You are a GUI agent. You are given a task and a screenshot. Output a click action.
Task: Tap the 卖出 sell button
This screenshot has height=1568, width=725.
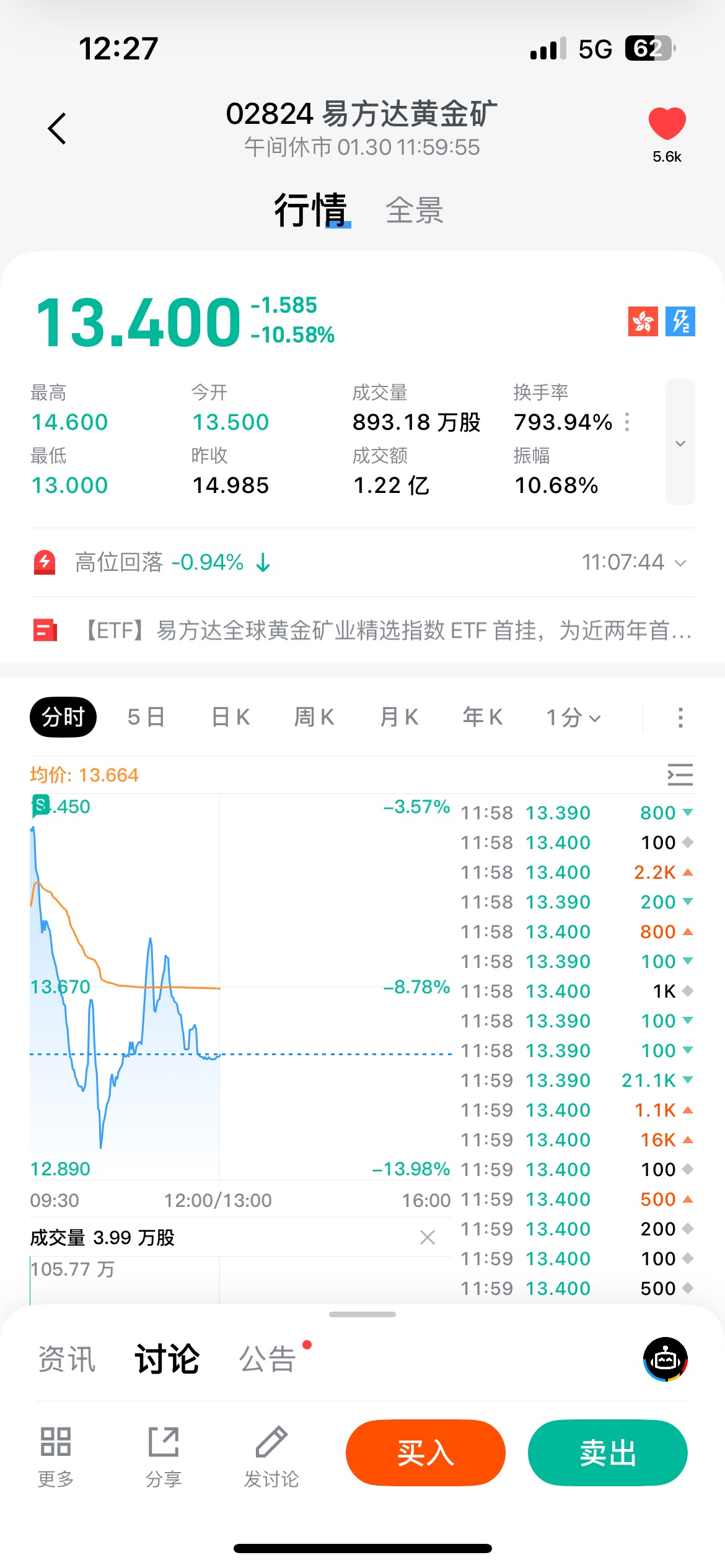coord(607,1453)
